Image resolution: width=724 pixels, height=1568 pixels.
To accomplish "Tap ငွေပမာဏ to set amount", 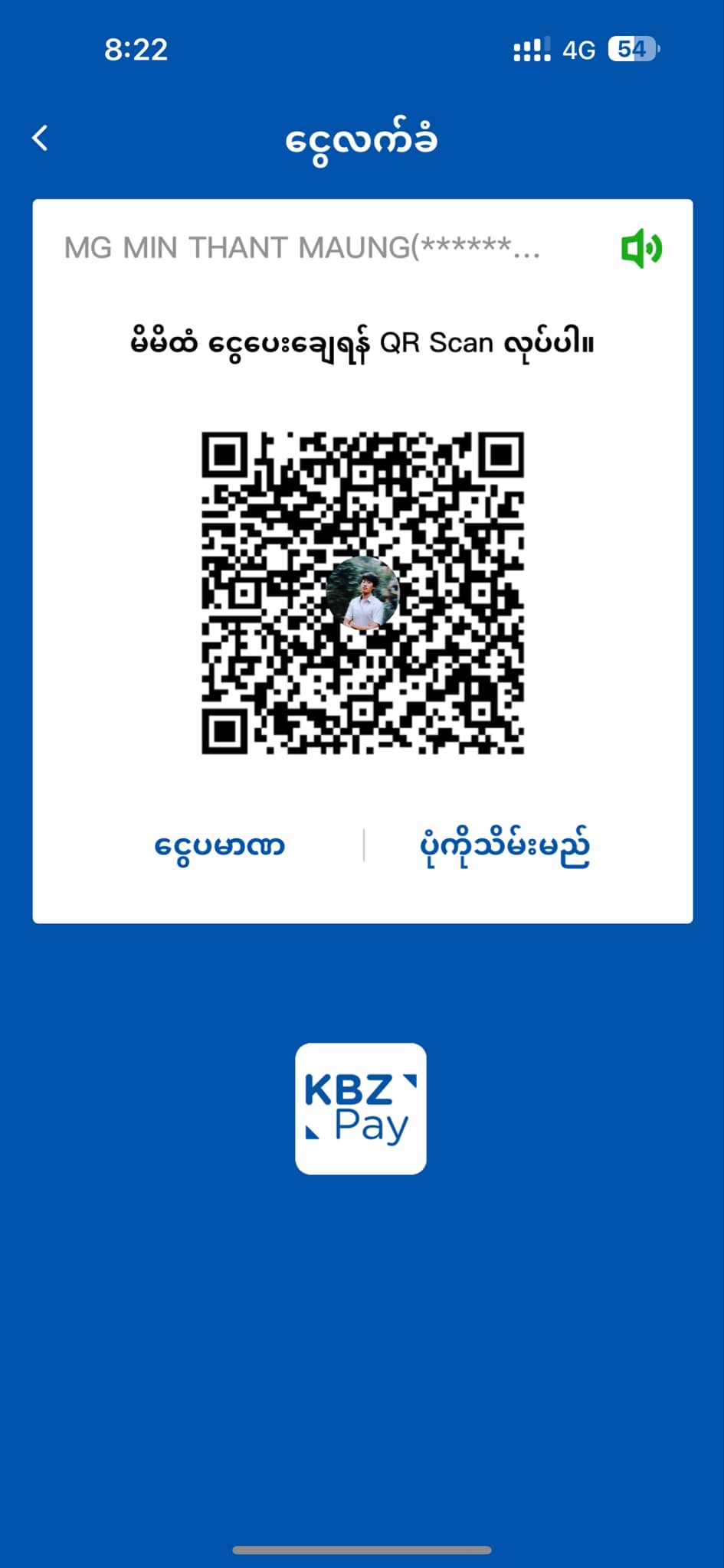I will point(220,846).
